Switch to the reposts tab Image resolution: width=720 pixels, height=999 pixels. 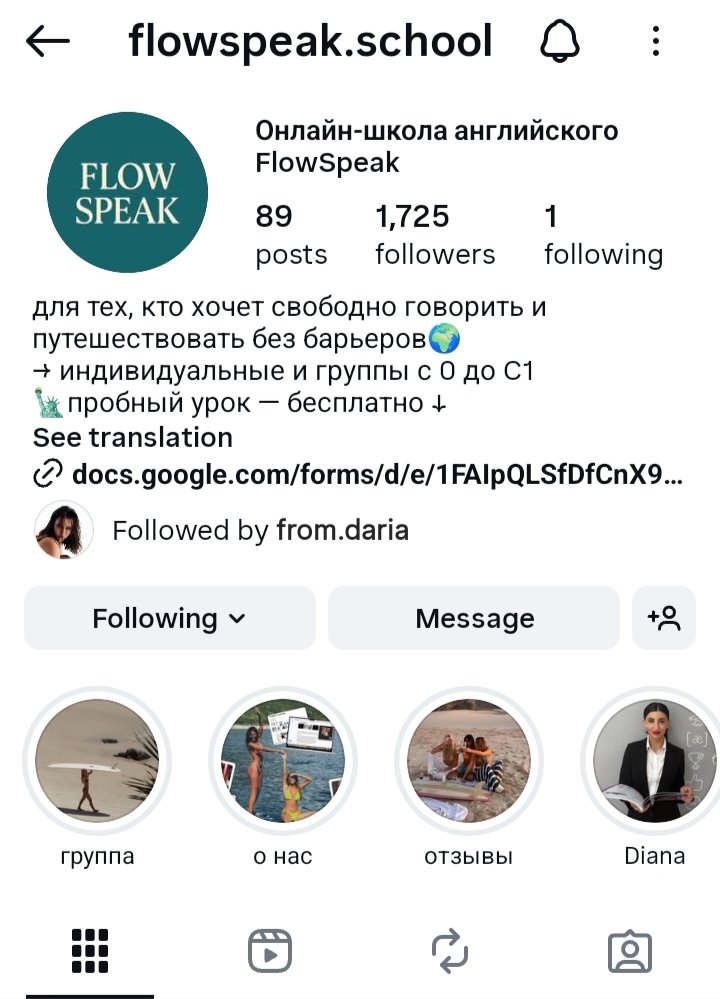tap(449, 950)
